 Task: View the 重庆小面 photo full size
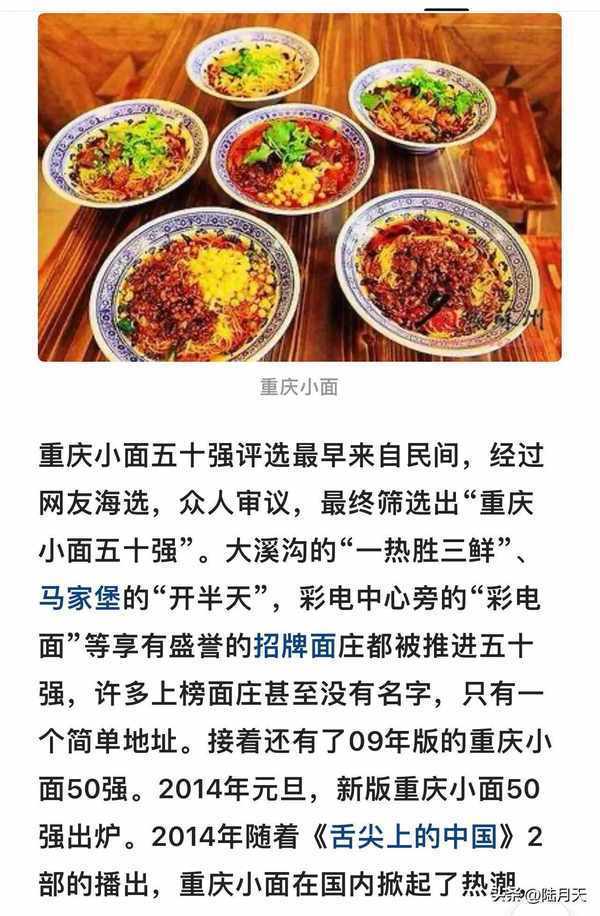tap(300, 188)
